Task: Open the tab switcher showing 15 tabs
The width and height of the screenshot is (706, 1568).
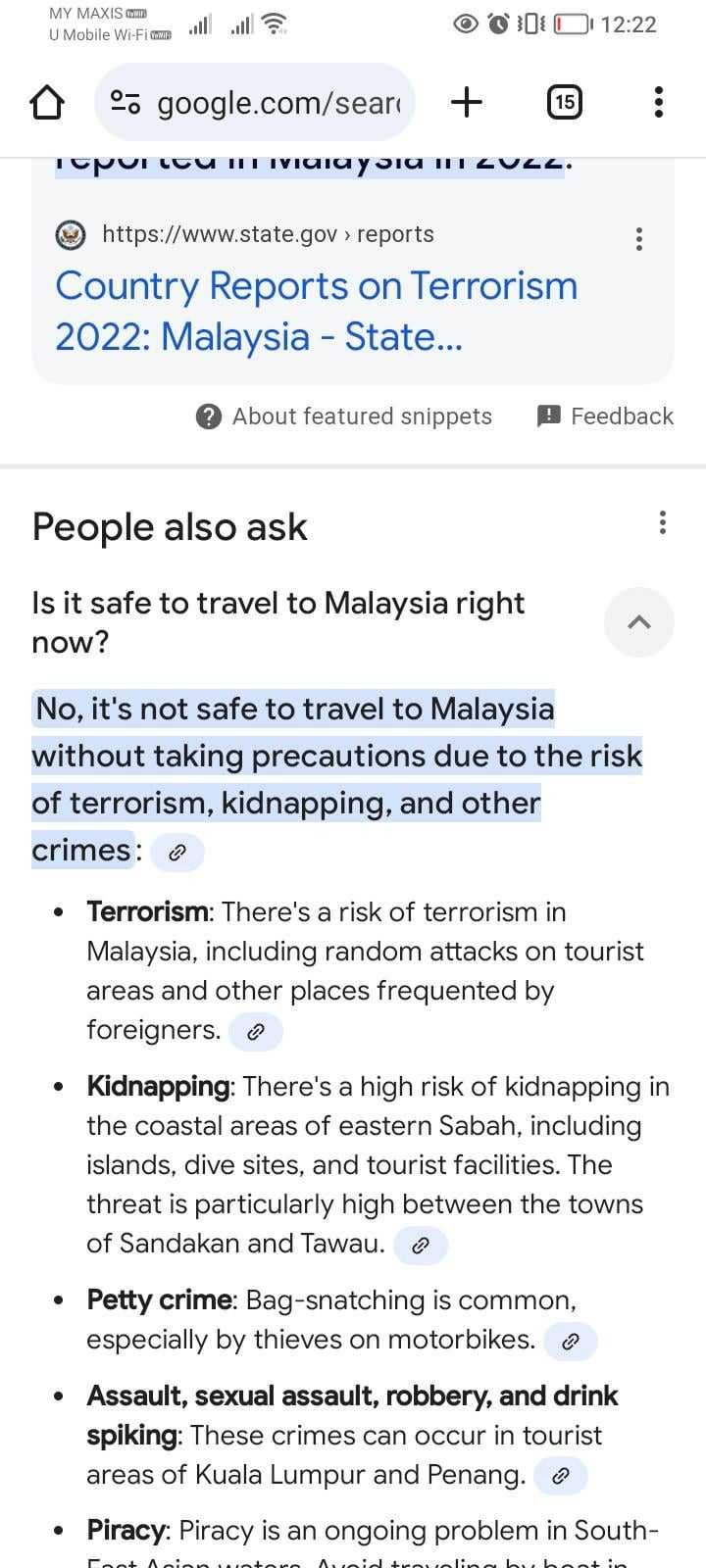Action: click(x=564, y=102)
